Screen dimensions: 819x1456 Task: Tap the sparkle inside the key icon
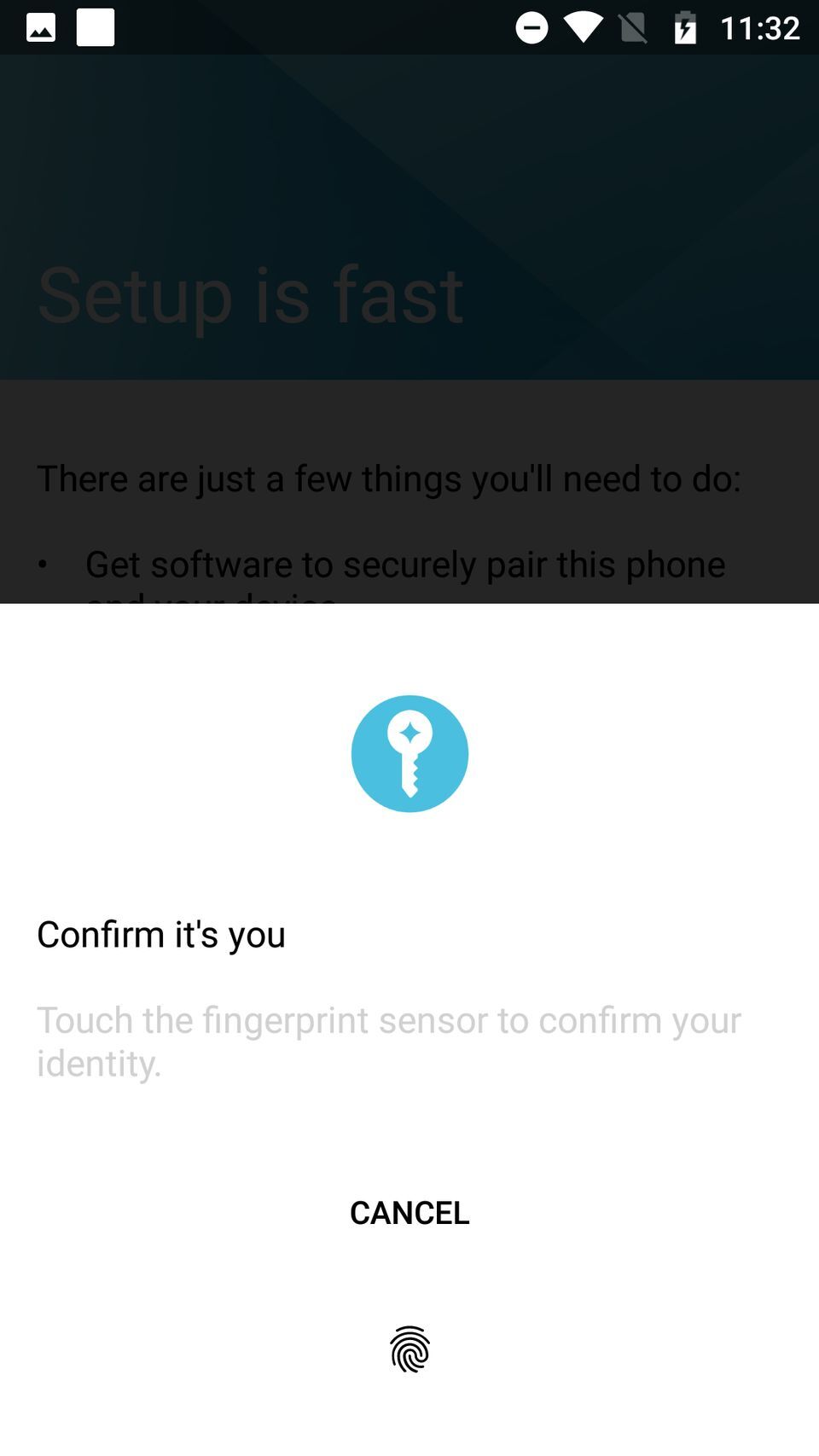(410, 732)
